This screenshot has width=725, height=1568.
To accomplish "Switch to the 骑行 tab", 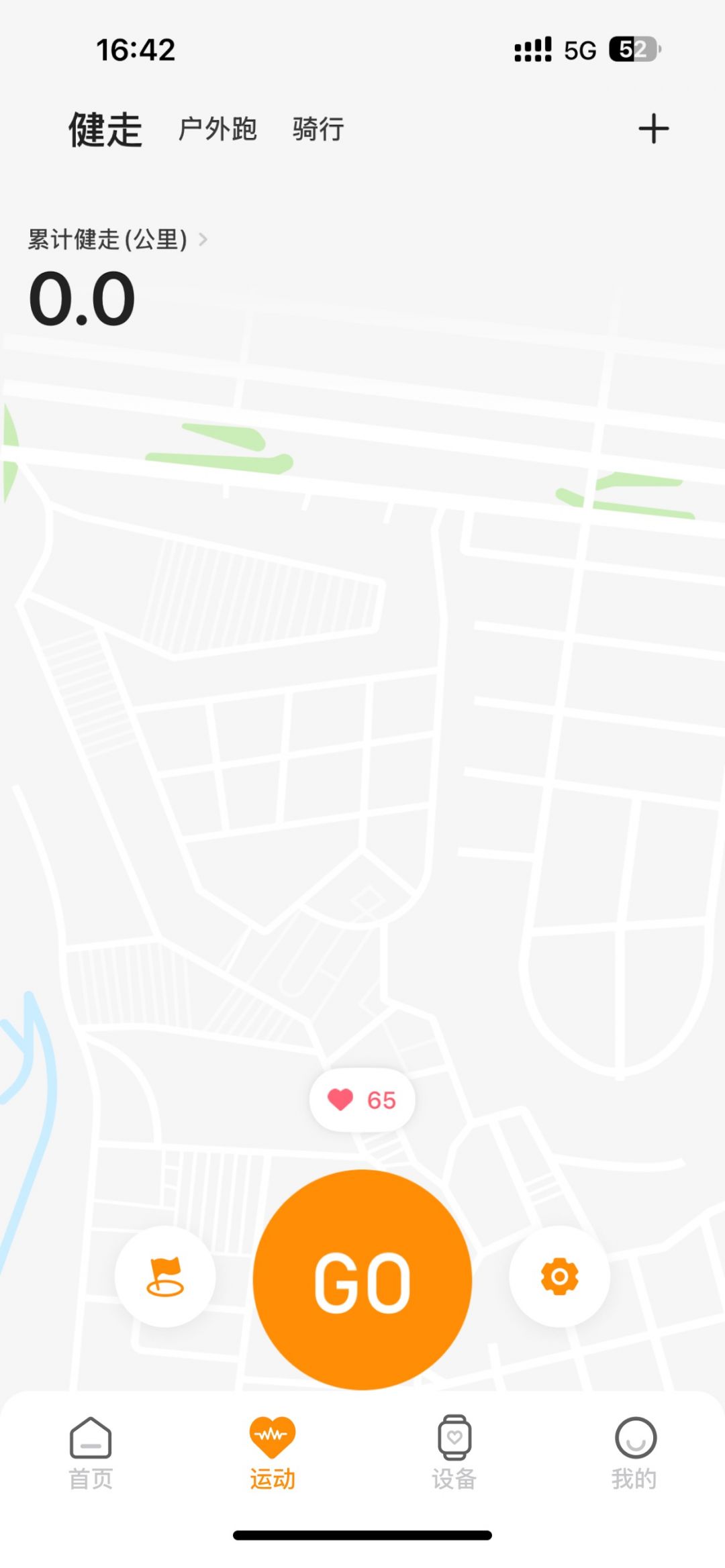I will [318, 129].
